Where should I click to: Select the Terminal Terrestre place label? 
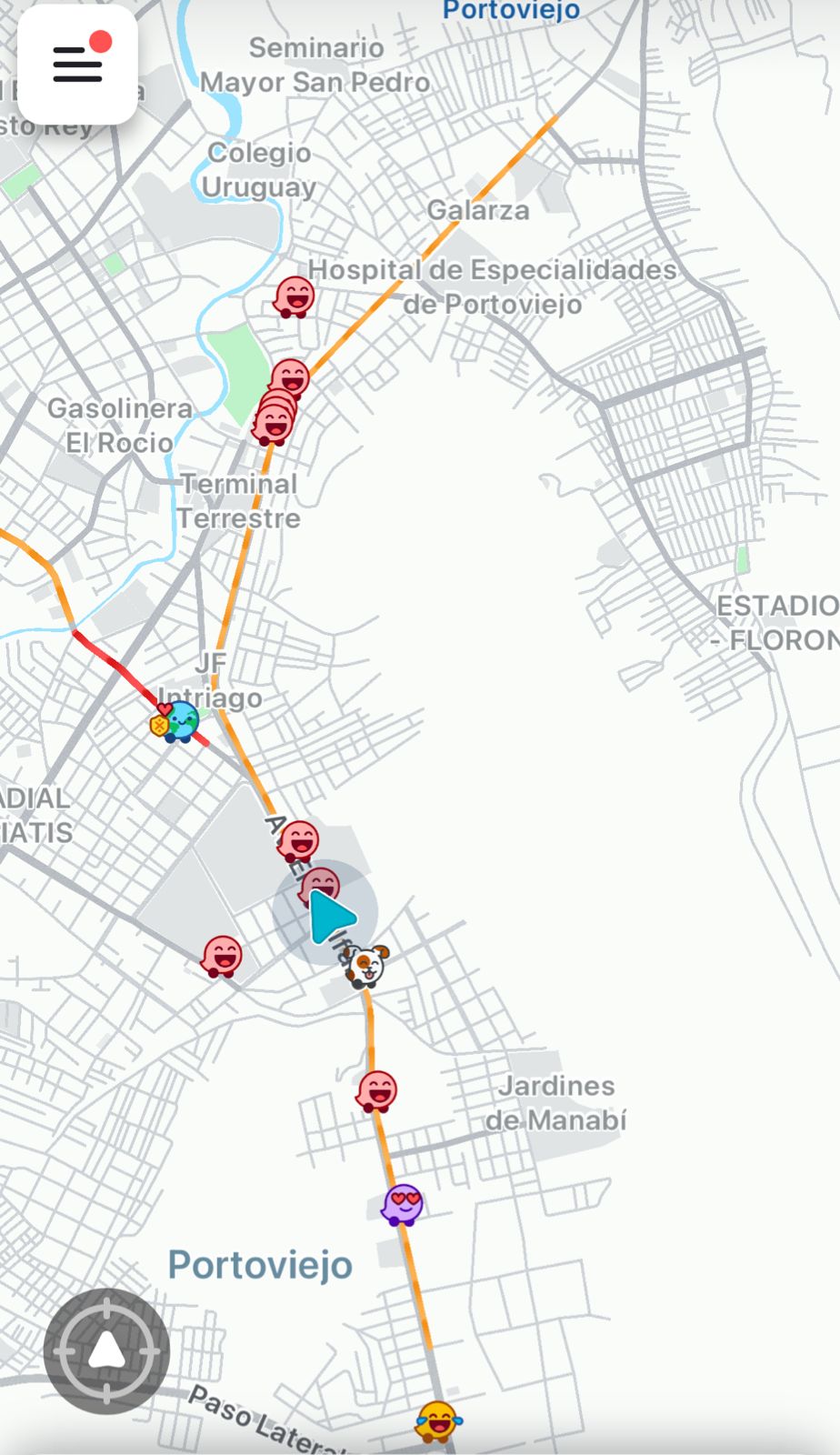click(x=238, y=501)
